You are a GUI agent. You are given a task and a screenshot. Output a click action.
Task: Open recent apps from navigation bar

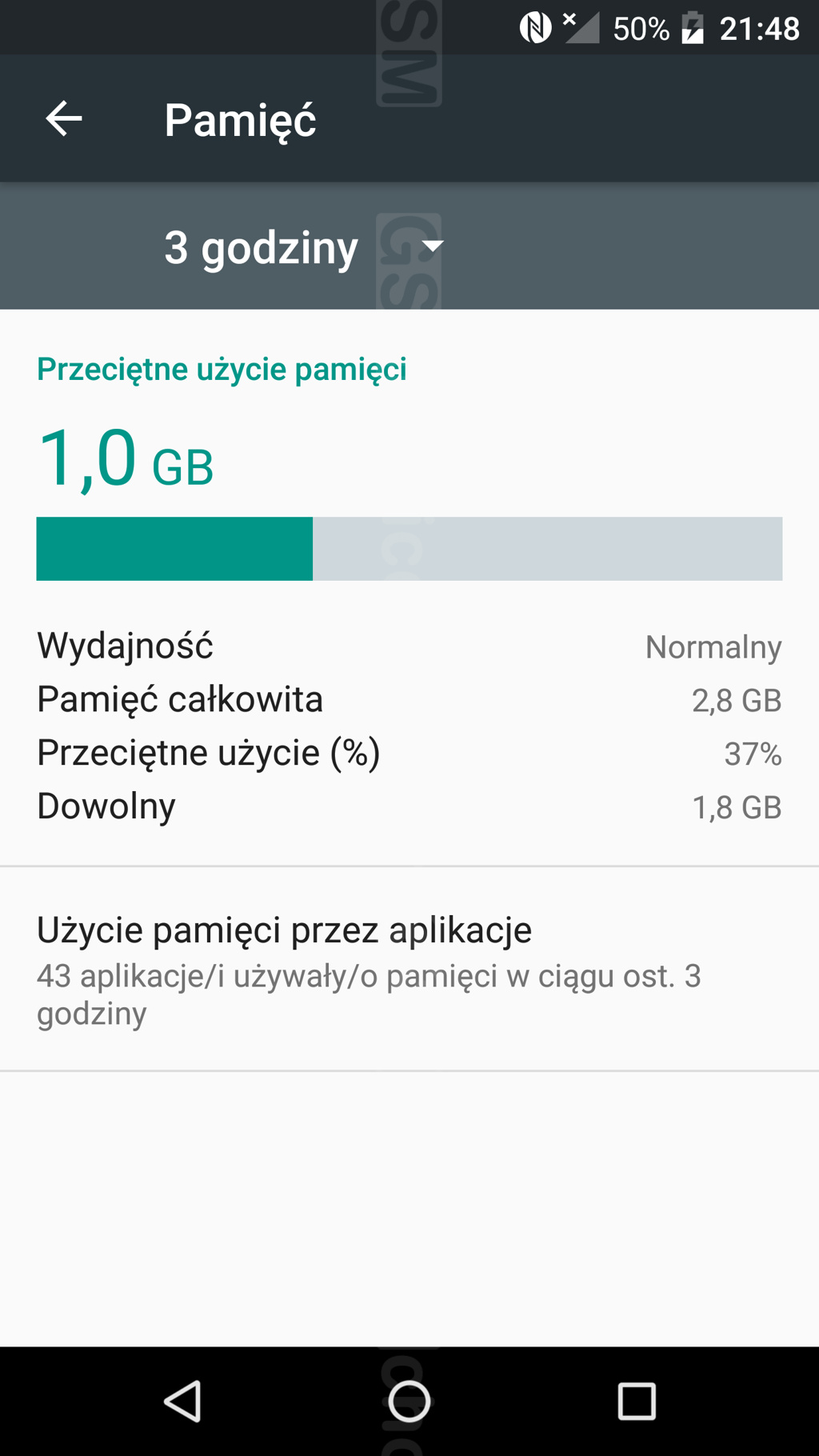coord(637,1401)
